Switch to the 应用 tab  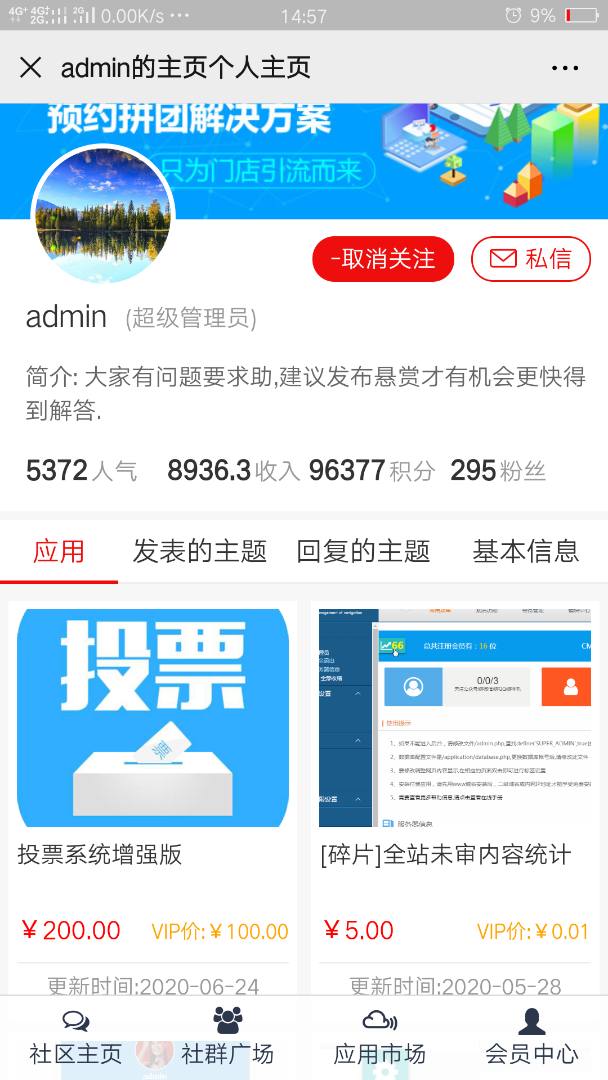(x=59, y=551)
